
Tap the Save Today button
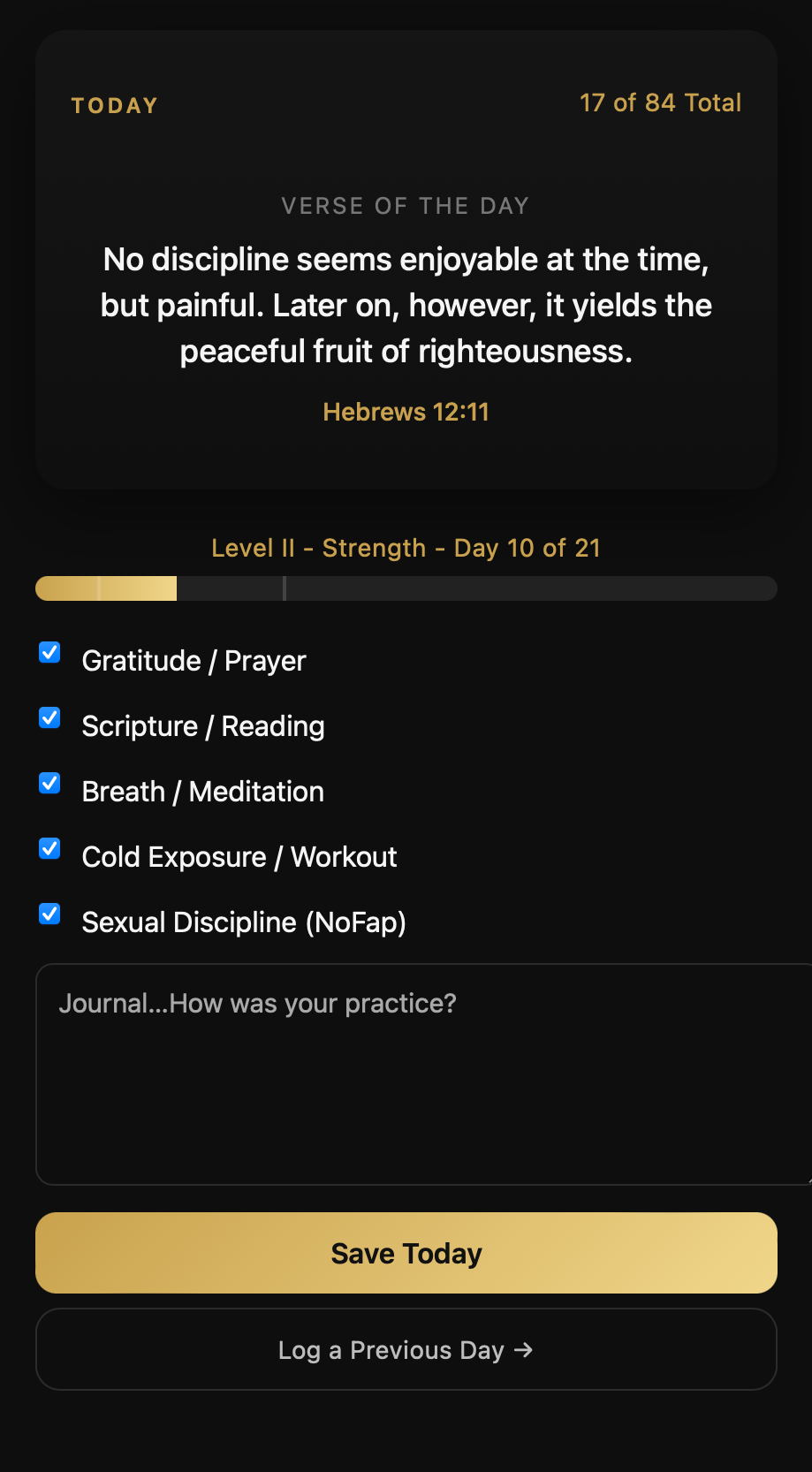click(406, 1253)
